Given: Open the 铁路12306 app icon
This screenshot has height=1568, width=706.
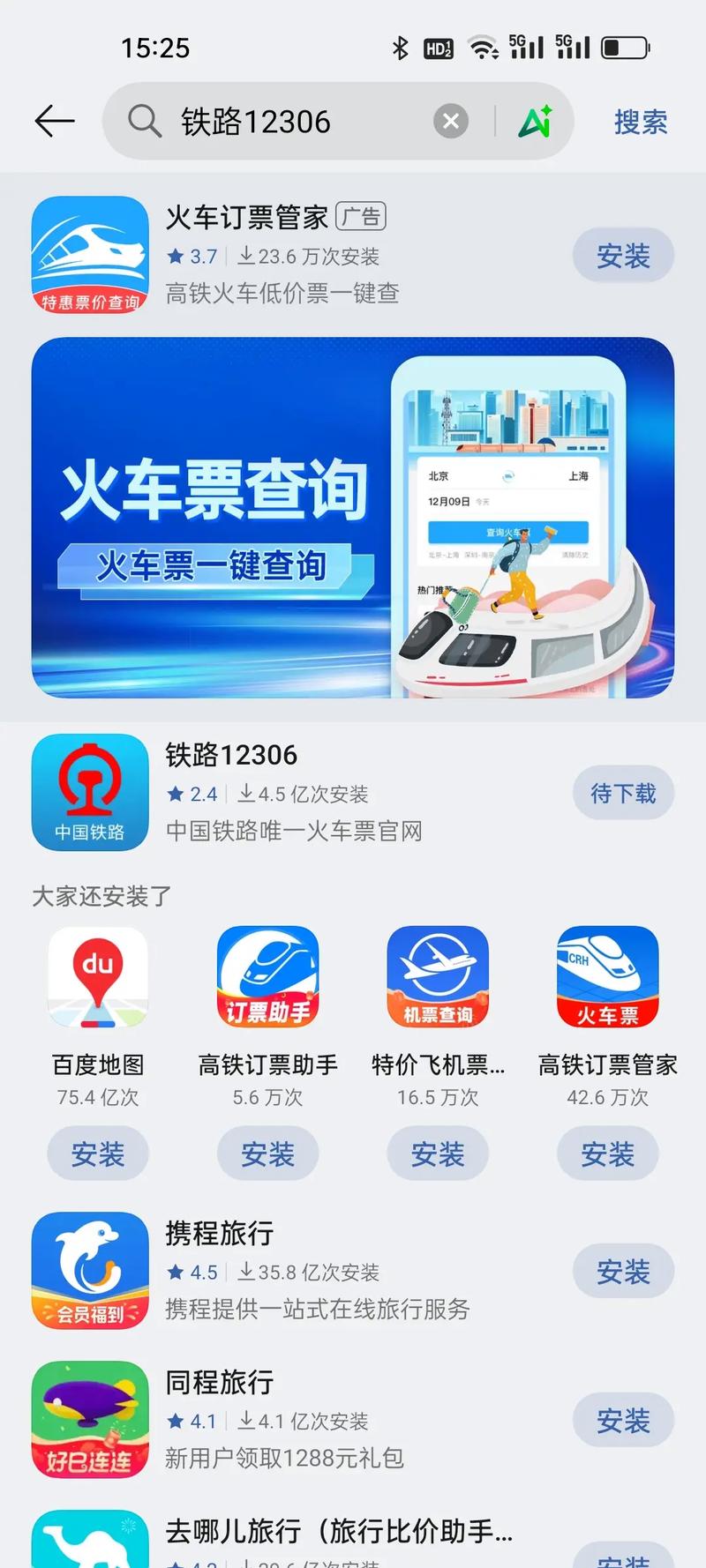Looking at the screenshot, I should click(x=89, y=792).
